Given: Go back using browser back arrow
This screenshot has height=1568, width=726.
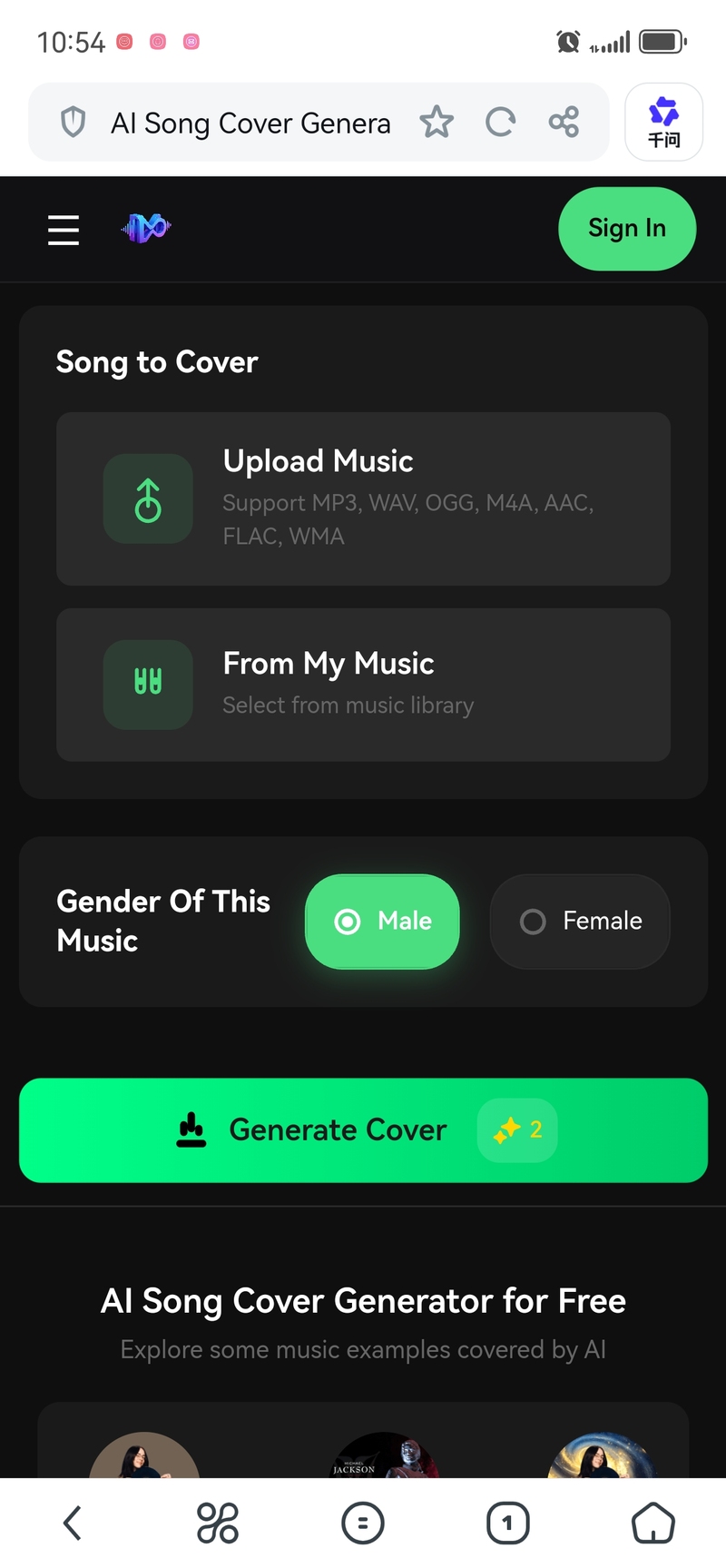Looking at the screenshot, I should click(x=73, y=1523).
